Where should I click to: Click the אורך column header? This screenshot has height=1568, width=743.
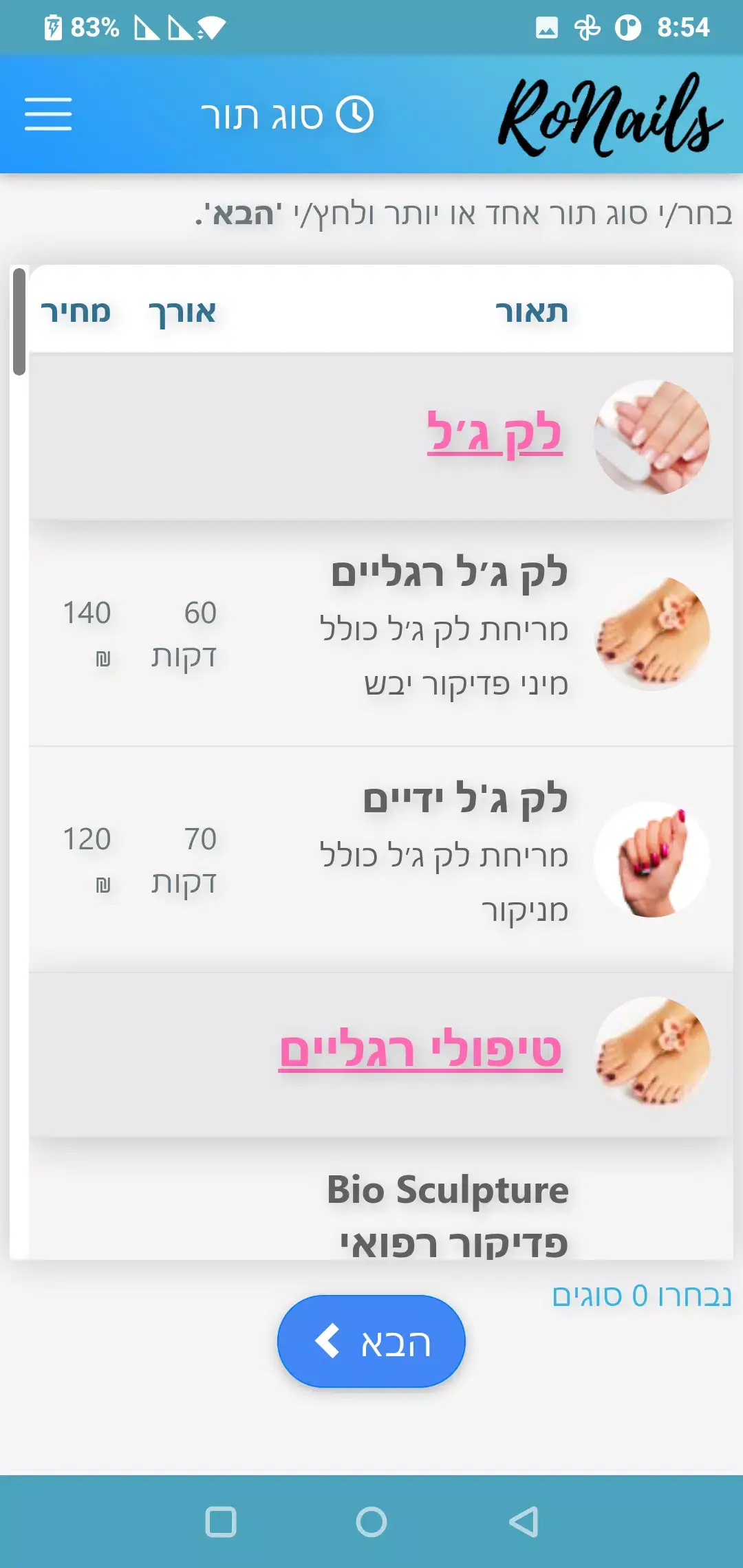click(182, 312)
